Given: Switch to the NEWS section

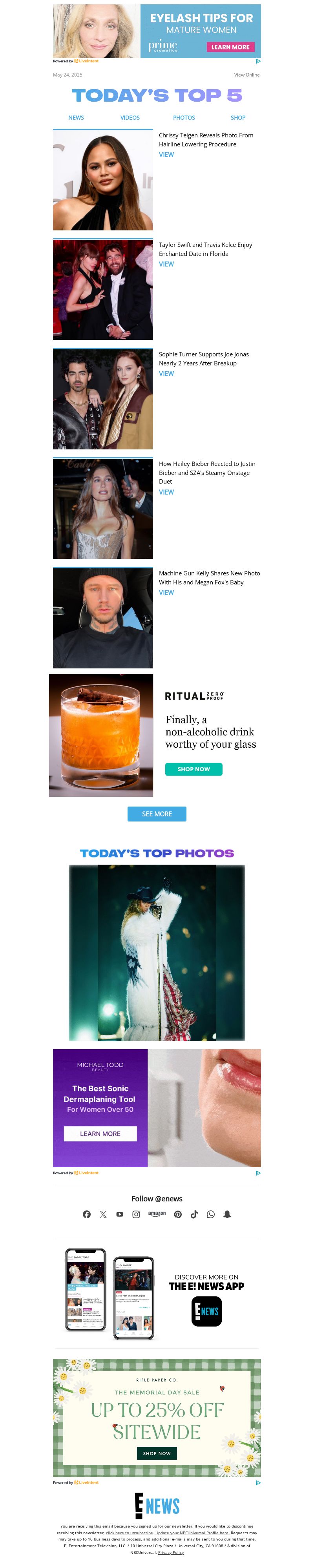Looking at the screenshot, I should pos(76,117).
